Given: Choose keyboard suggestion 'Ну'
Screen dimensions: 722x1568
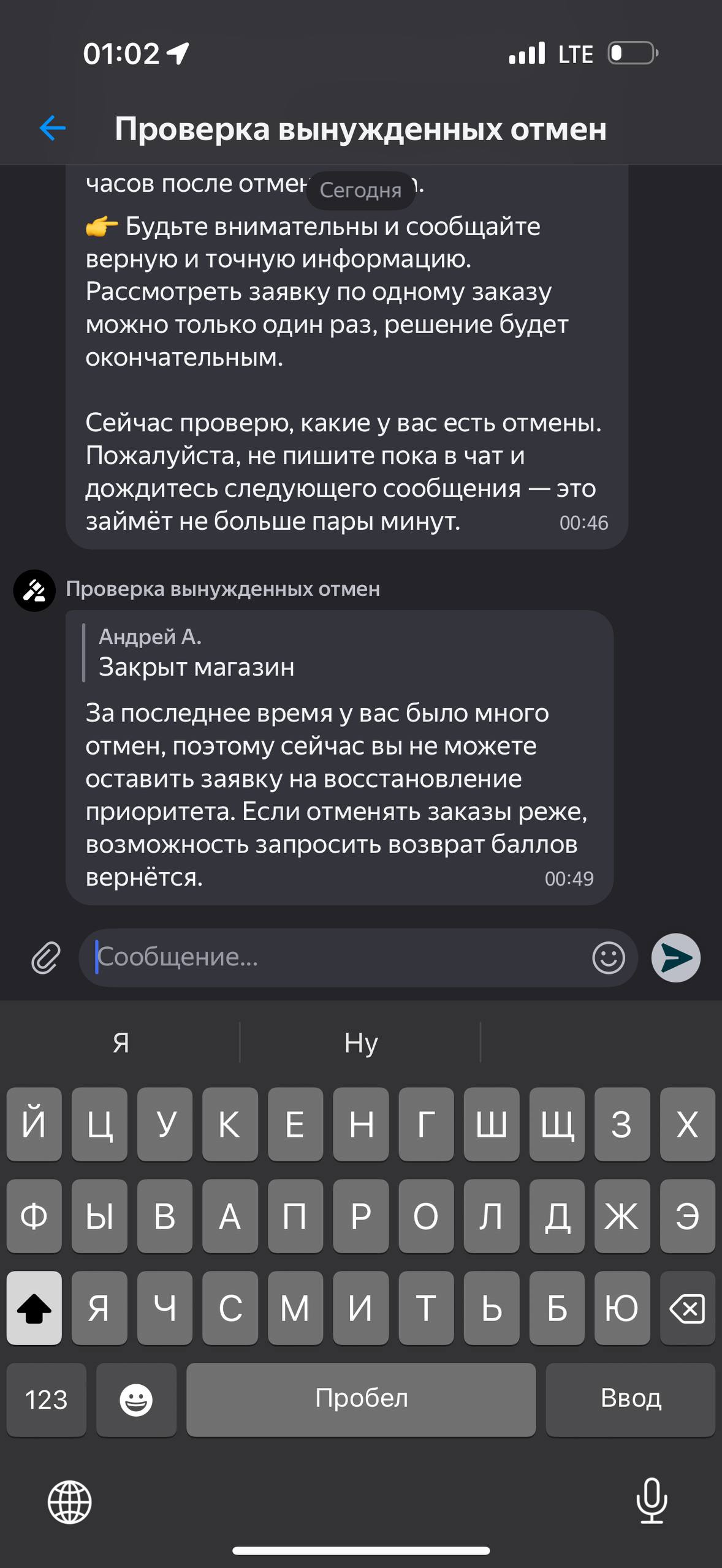Looking at the screenshot, I should click(x=360, y=1042).
